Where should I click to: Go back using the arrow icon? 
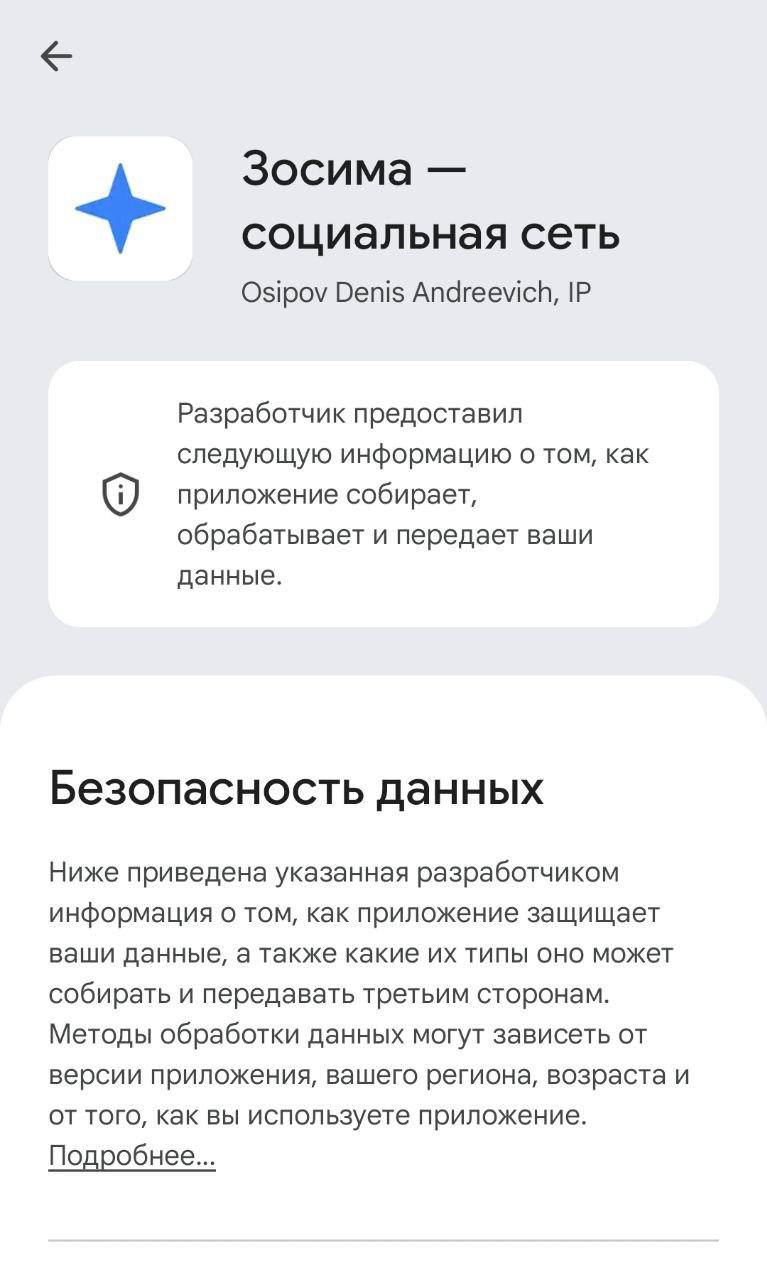tap(57, 56)
